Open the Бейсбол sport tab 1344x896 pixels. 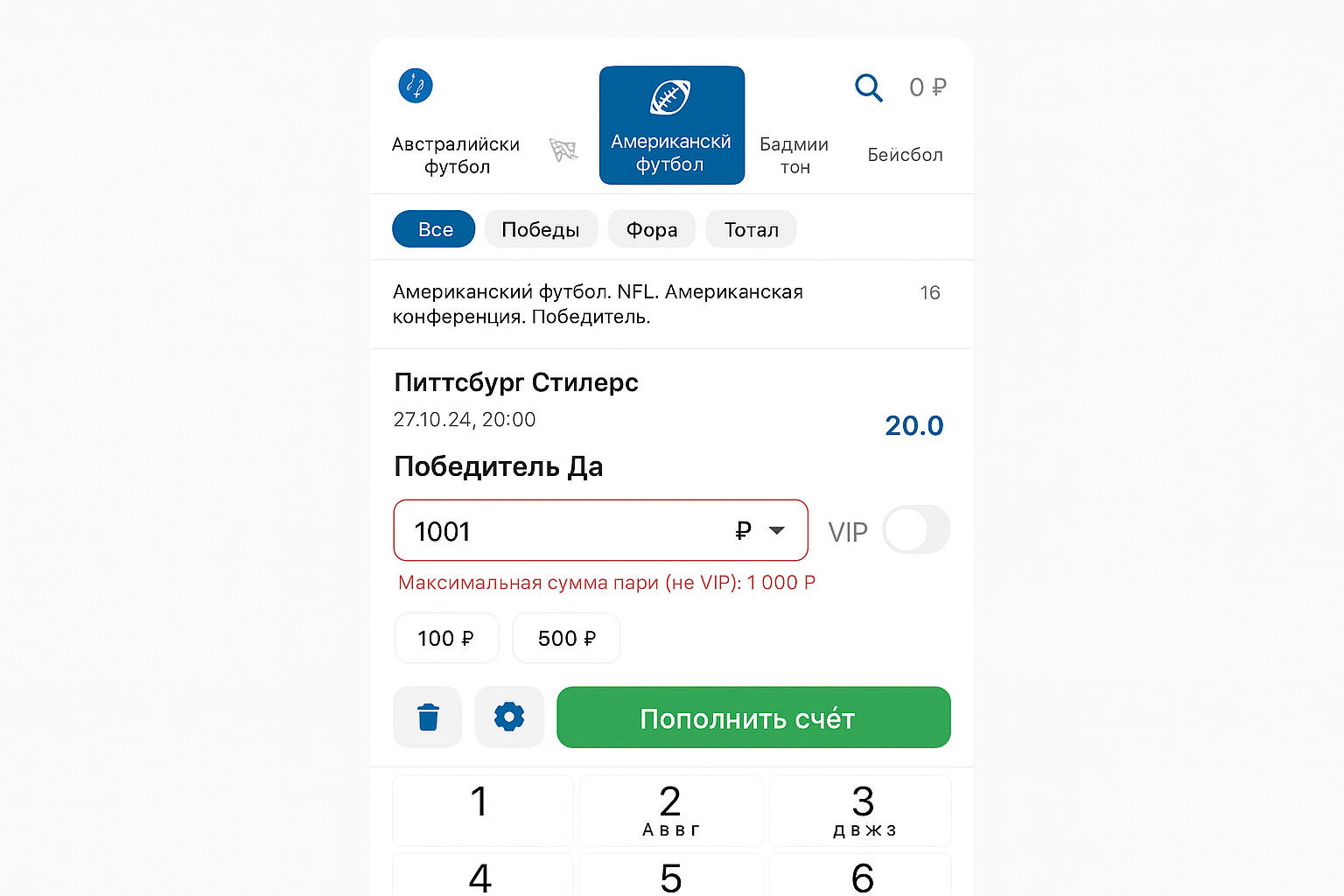[905, 155]
